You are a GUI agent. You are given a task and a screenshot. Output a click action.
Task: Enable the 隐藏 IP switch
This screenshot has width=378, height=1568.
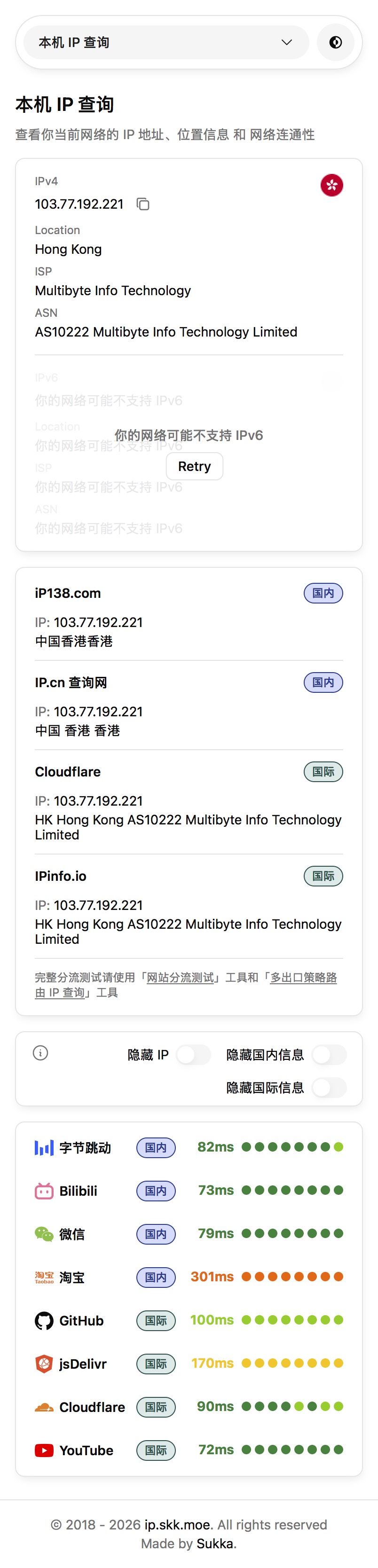coord(194,1054)
